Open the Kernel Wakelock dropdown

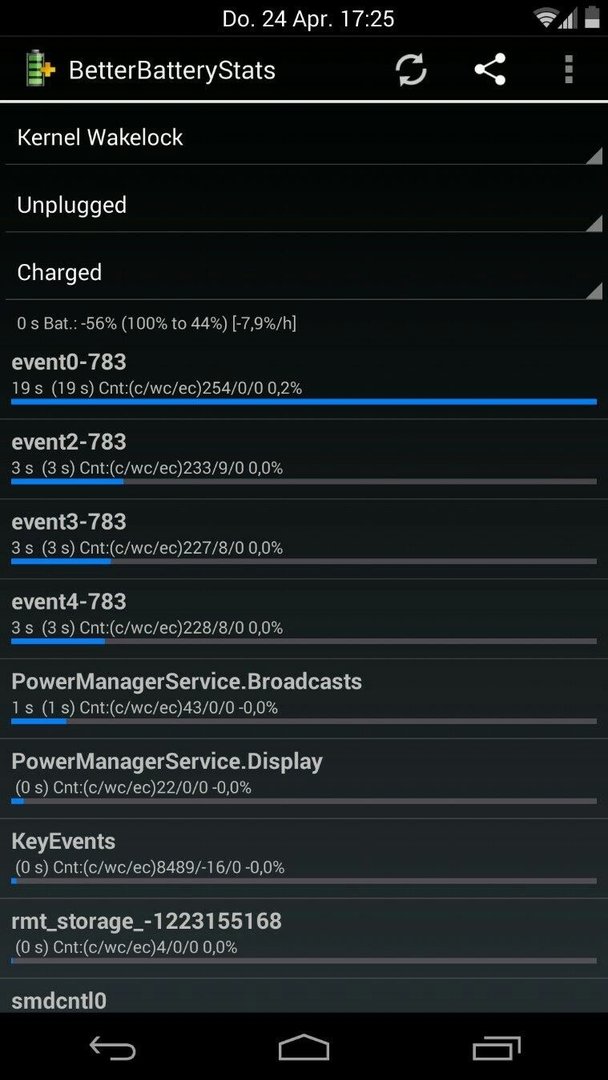pyautogui.click(x=304, y=137)
